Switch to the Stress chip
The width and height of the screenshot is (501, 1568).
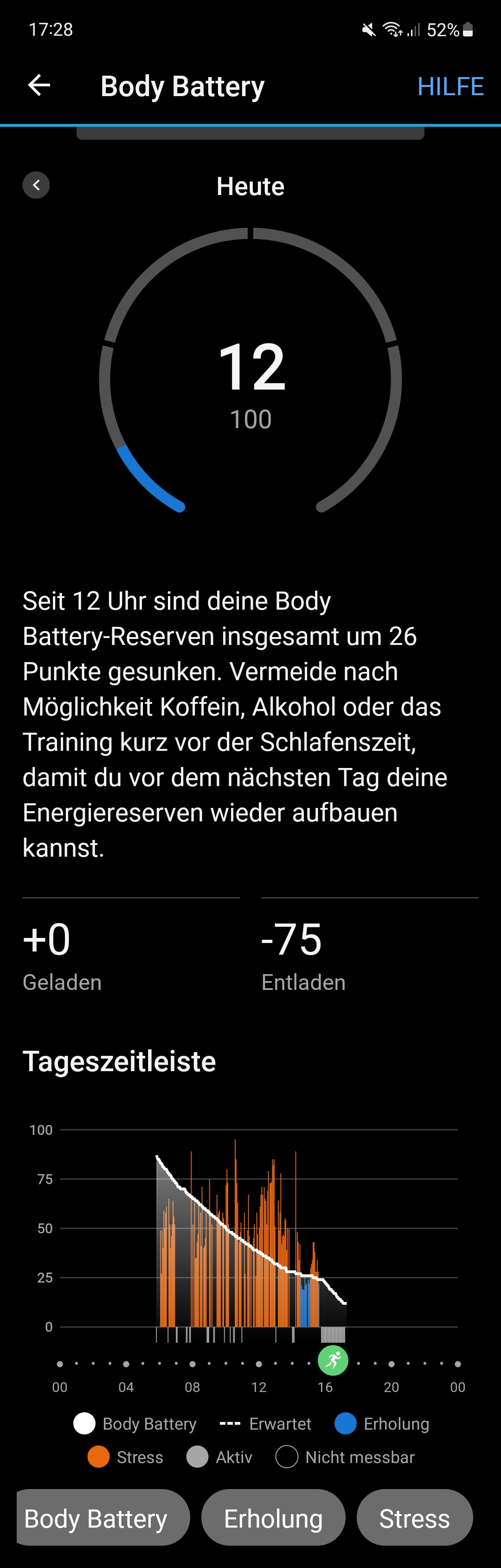pos(414,1518)
